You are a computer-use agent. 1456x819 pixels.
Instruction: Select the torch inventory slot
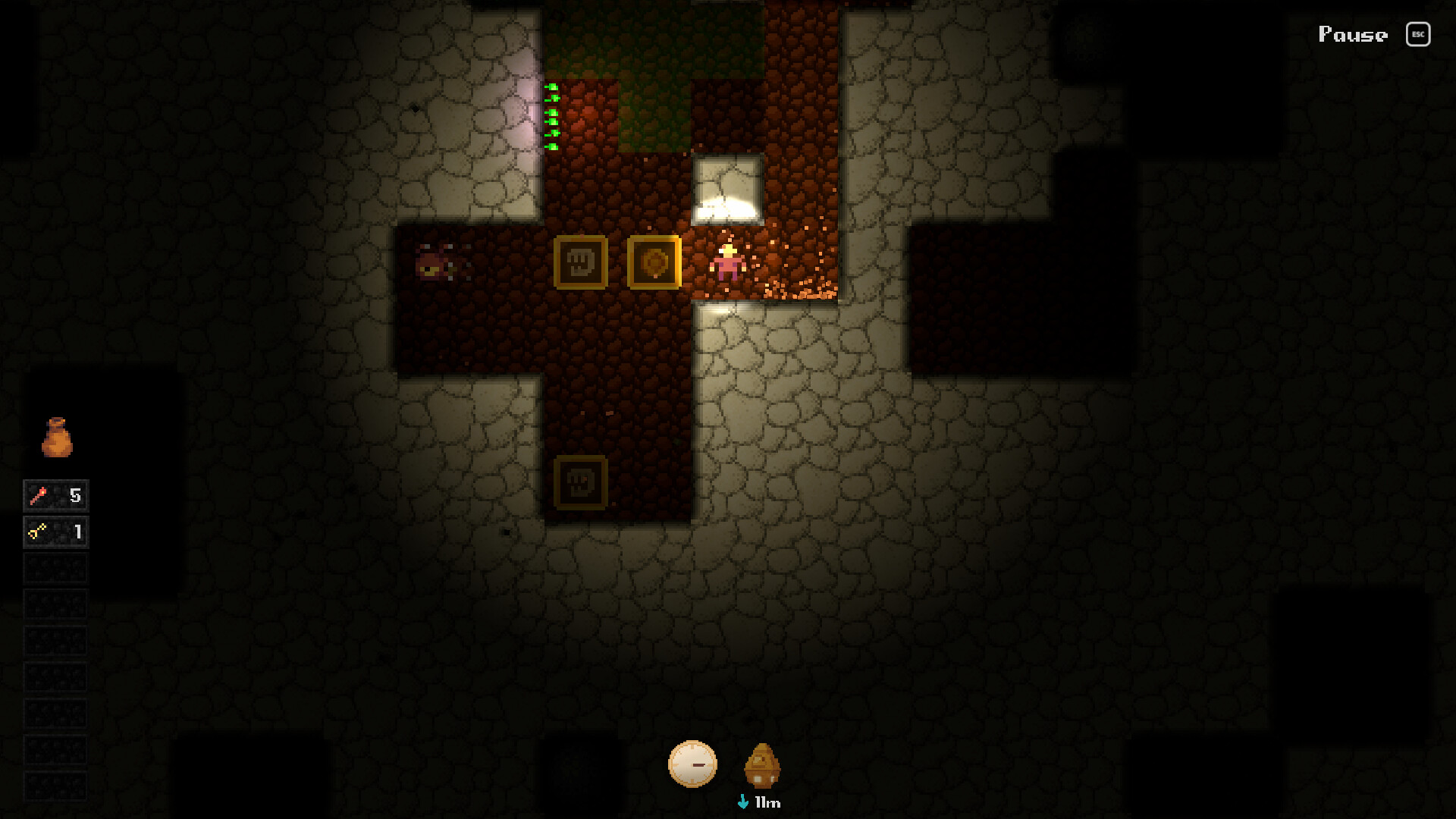click(55, 495)
